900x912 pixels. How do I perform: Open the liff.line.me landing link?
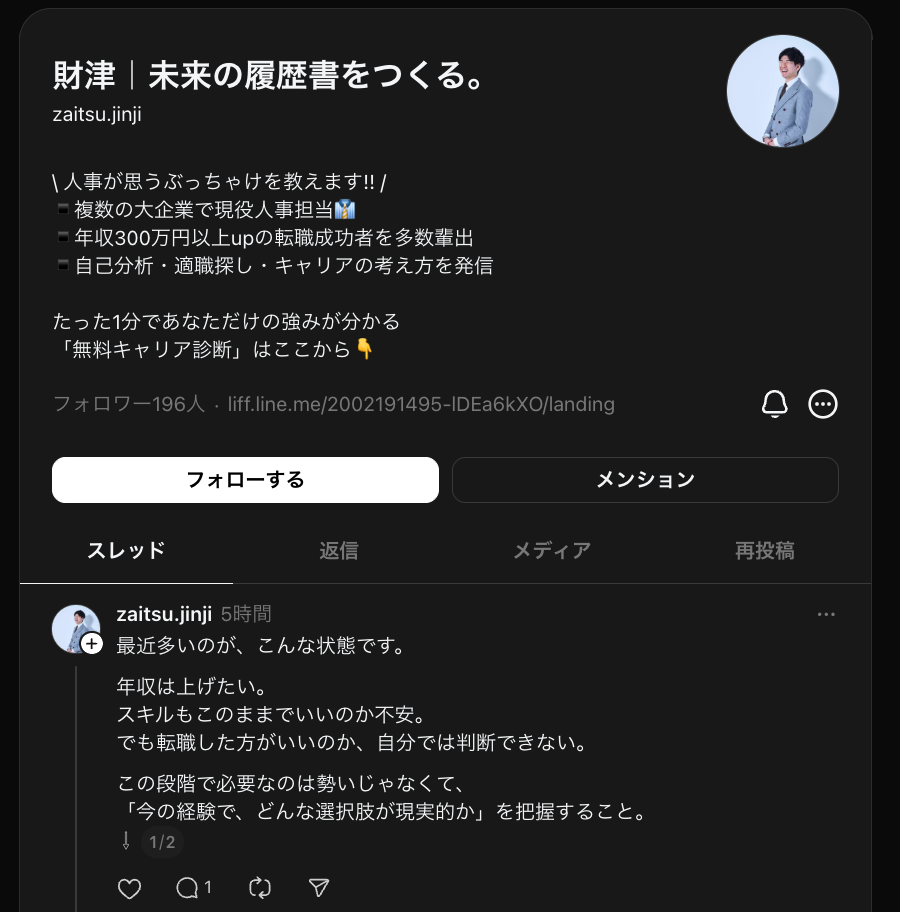(421, 405)
